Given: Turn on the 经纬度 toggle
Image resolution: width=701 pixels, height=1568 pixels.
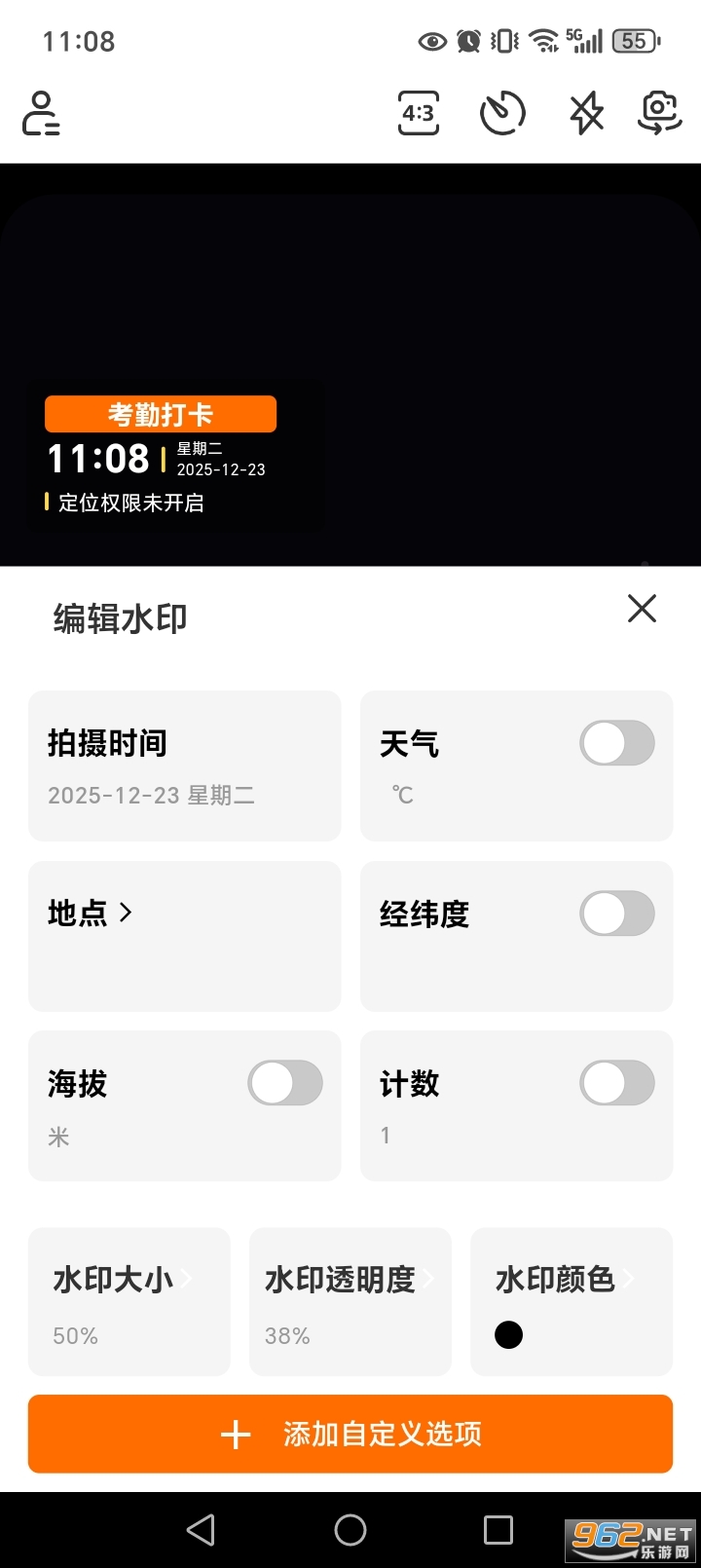Looking at the screenshot, I should [x=616, y=913].
